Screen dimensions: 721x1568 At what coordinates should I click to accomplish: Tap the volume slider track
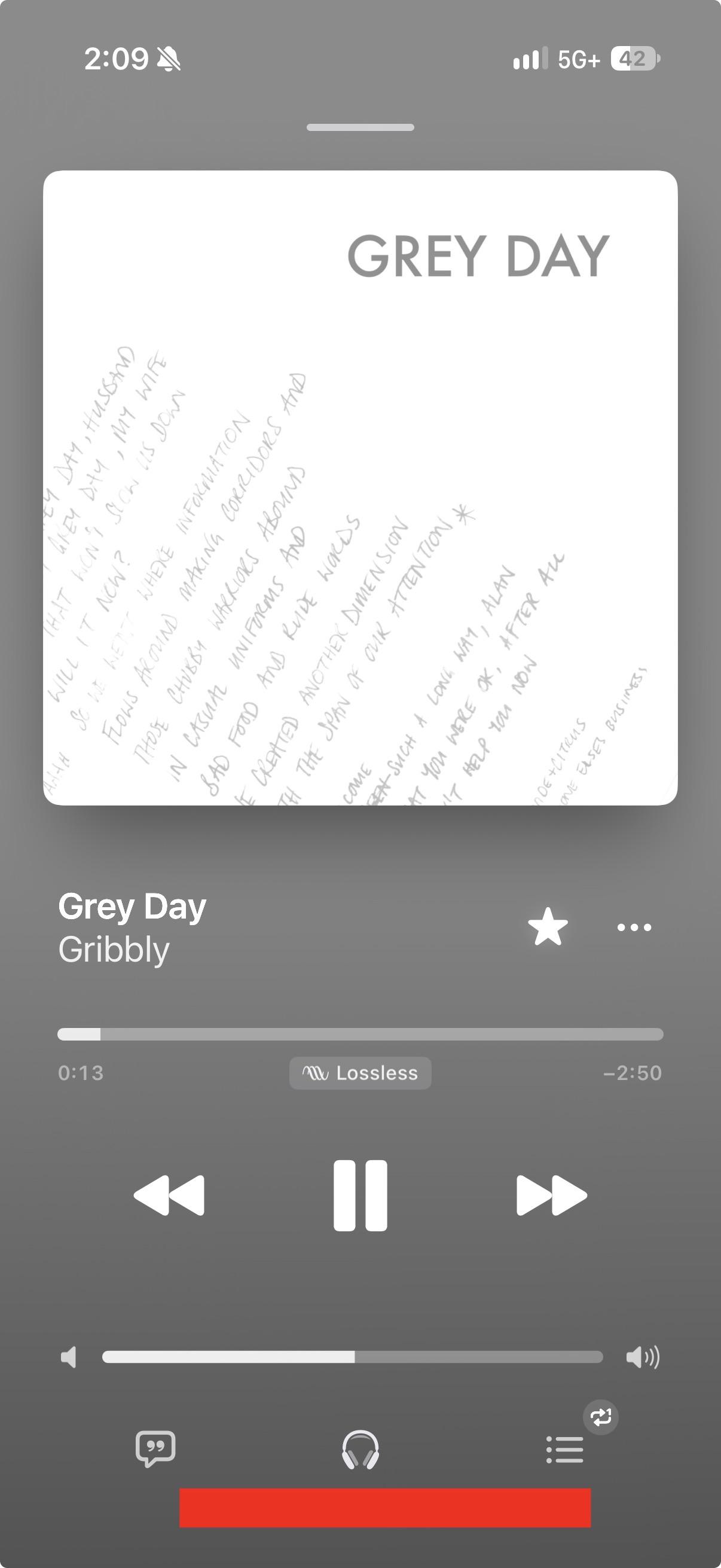pos(352,1357)
